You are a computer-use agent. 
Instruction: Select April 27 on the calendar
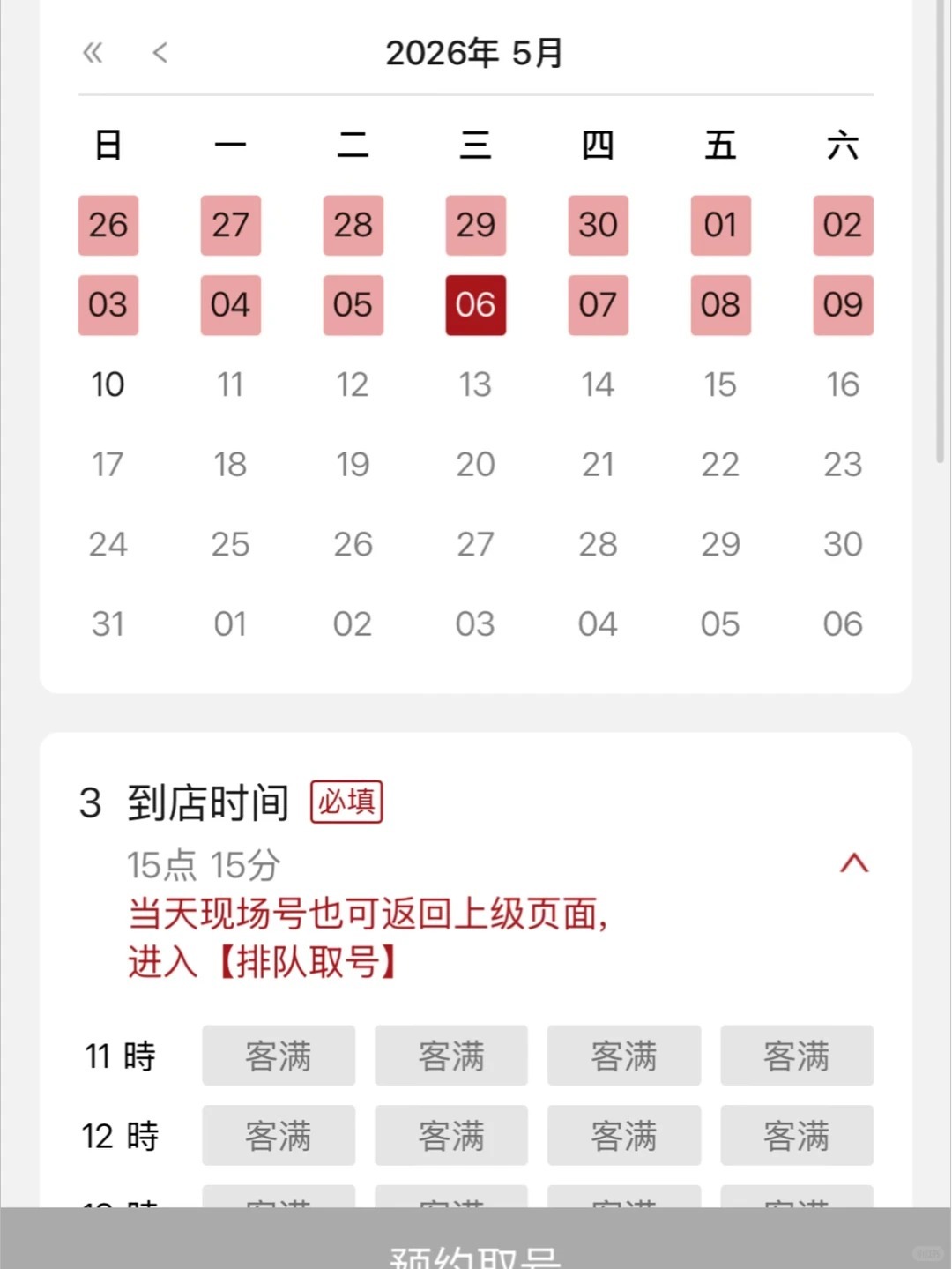(x=230, y=225)
